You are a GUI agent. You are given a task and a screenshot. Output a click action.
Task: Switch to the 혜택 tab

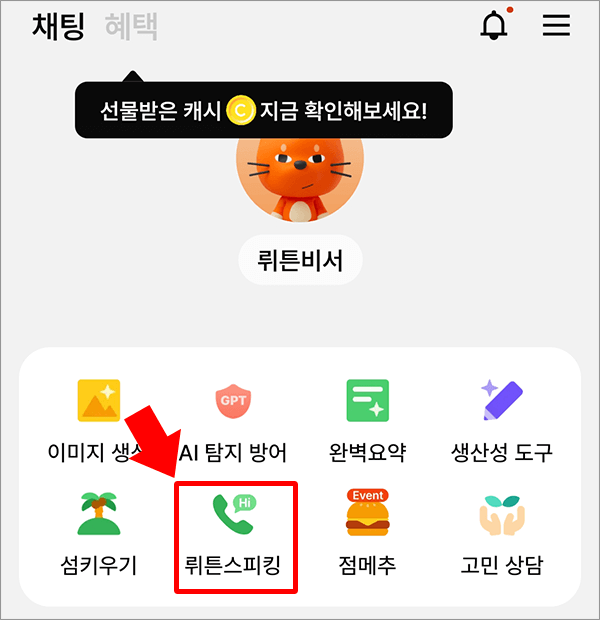pos(131,26)
